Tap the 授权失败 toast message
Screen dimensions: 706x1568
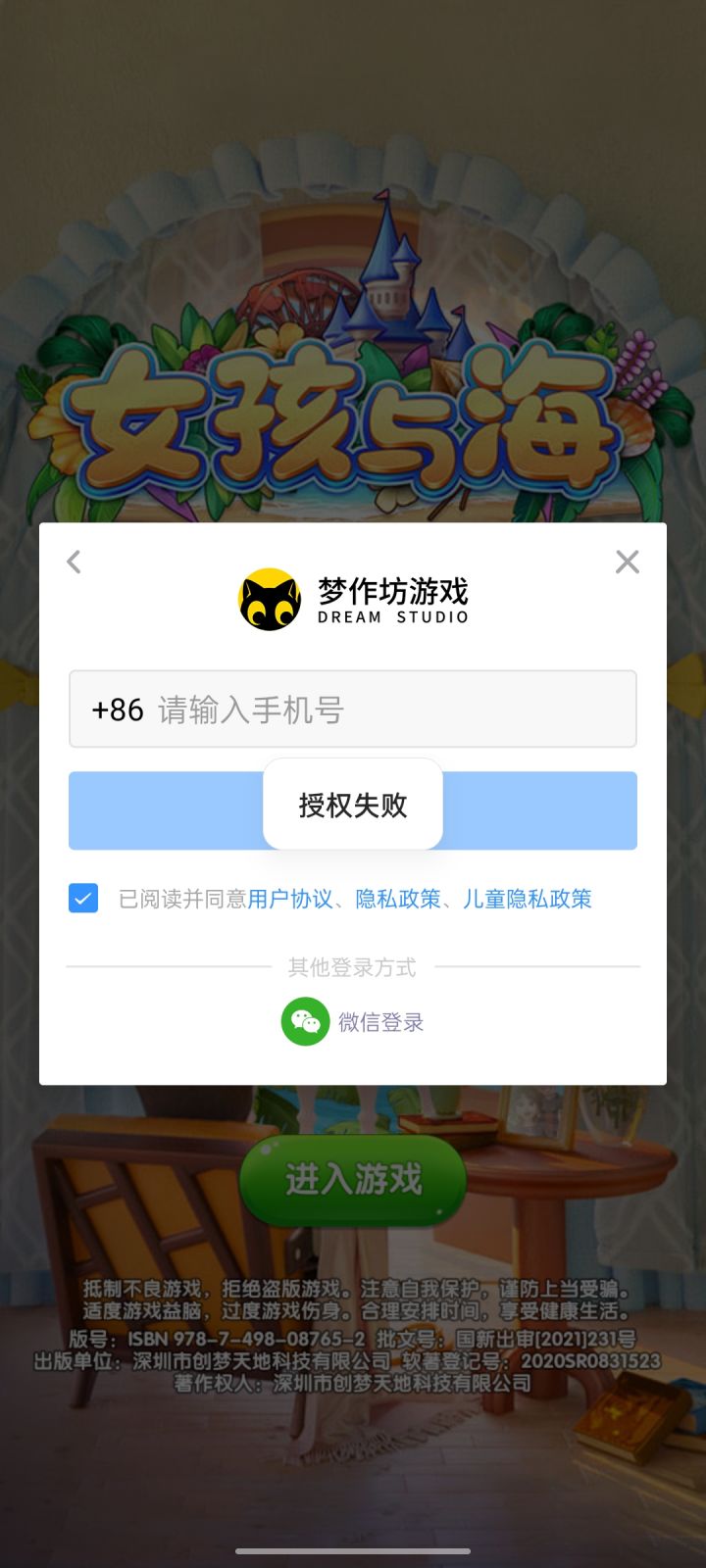pos(352,804)
